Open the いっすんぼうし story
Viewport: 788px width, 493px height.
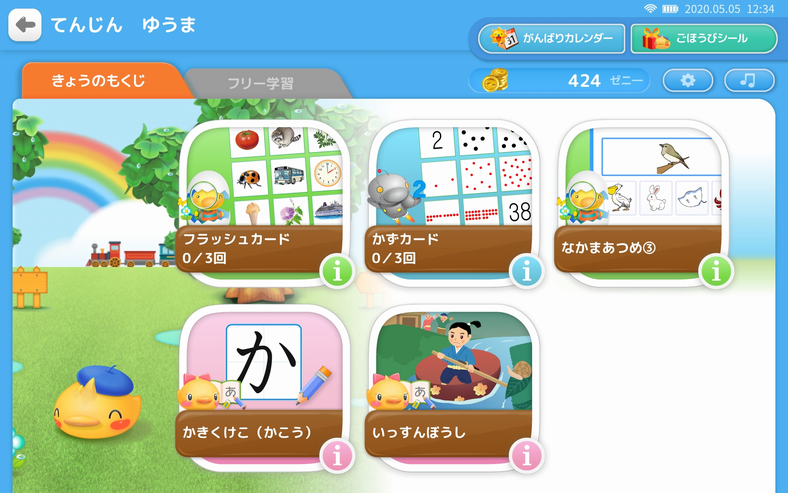click(x=453, y=378)
